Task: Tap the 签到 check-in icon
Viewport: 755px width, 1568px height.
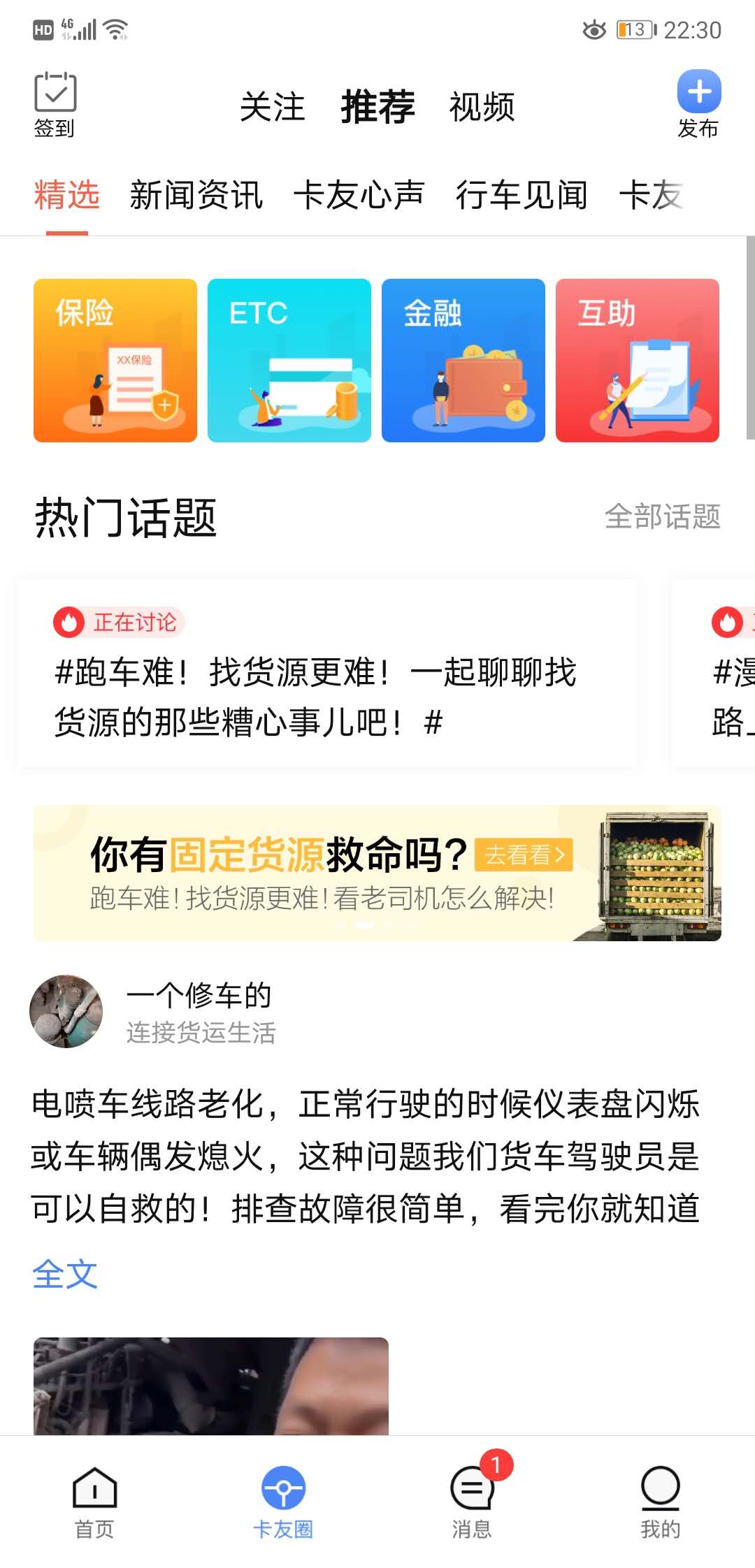Action: 55,103
